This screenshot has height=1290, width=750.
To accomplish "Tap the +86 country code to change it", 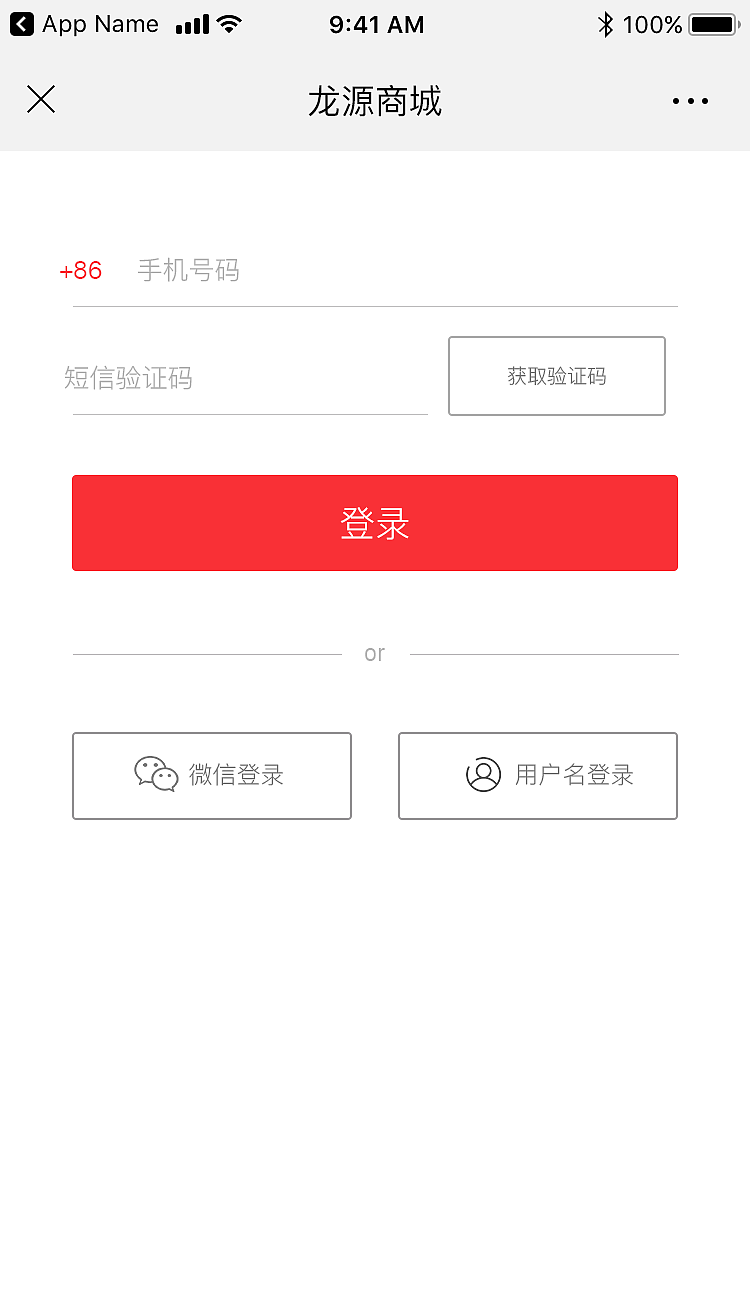I will point(80,270).
